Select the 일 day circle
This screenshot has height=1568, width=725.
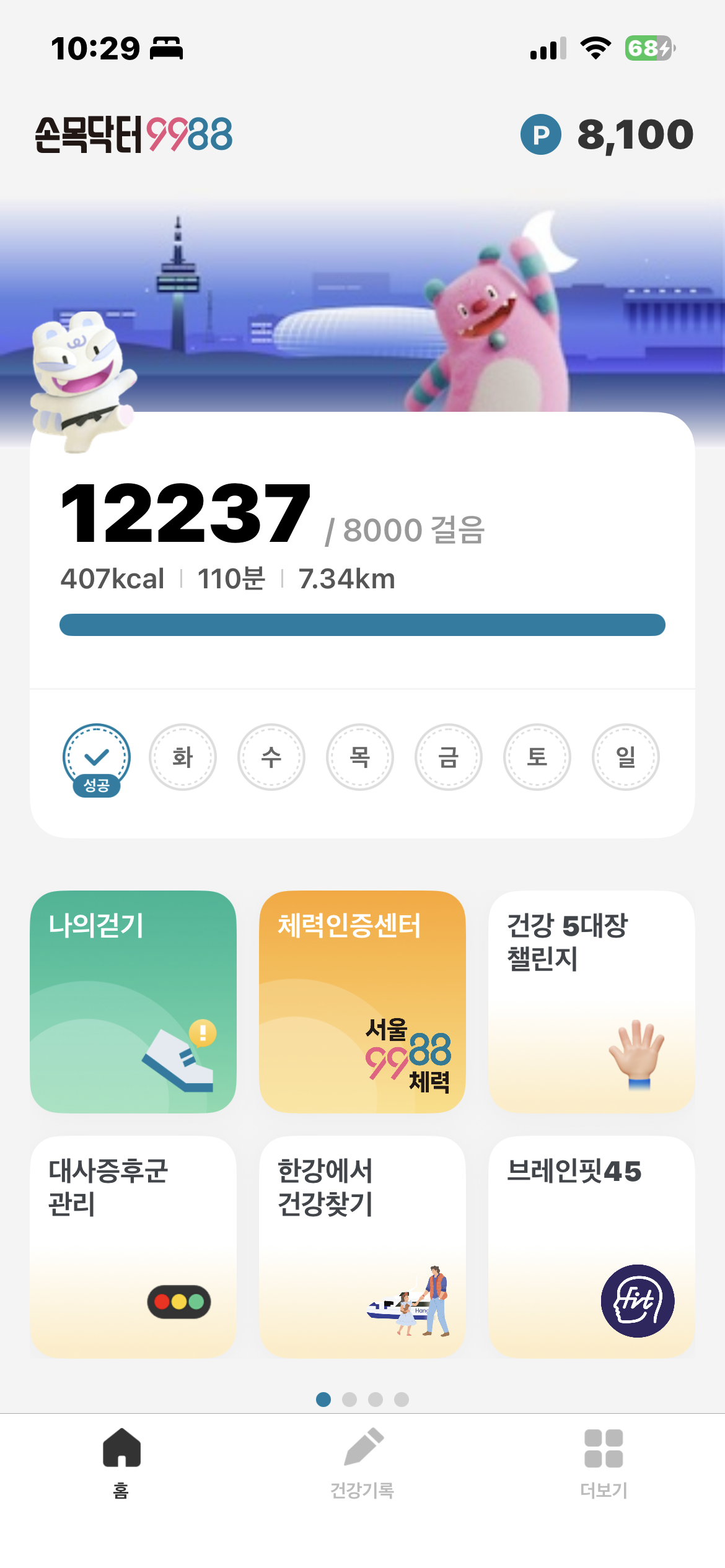[626, 757]
